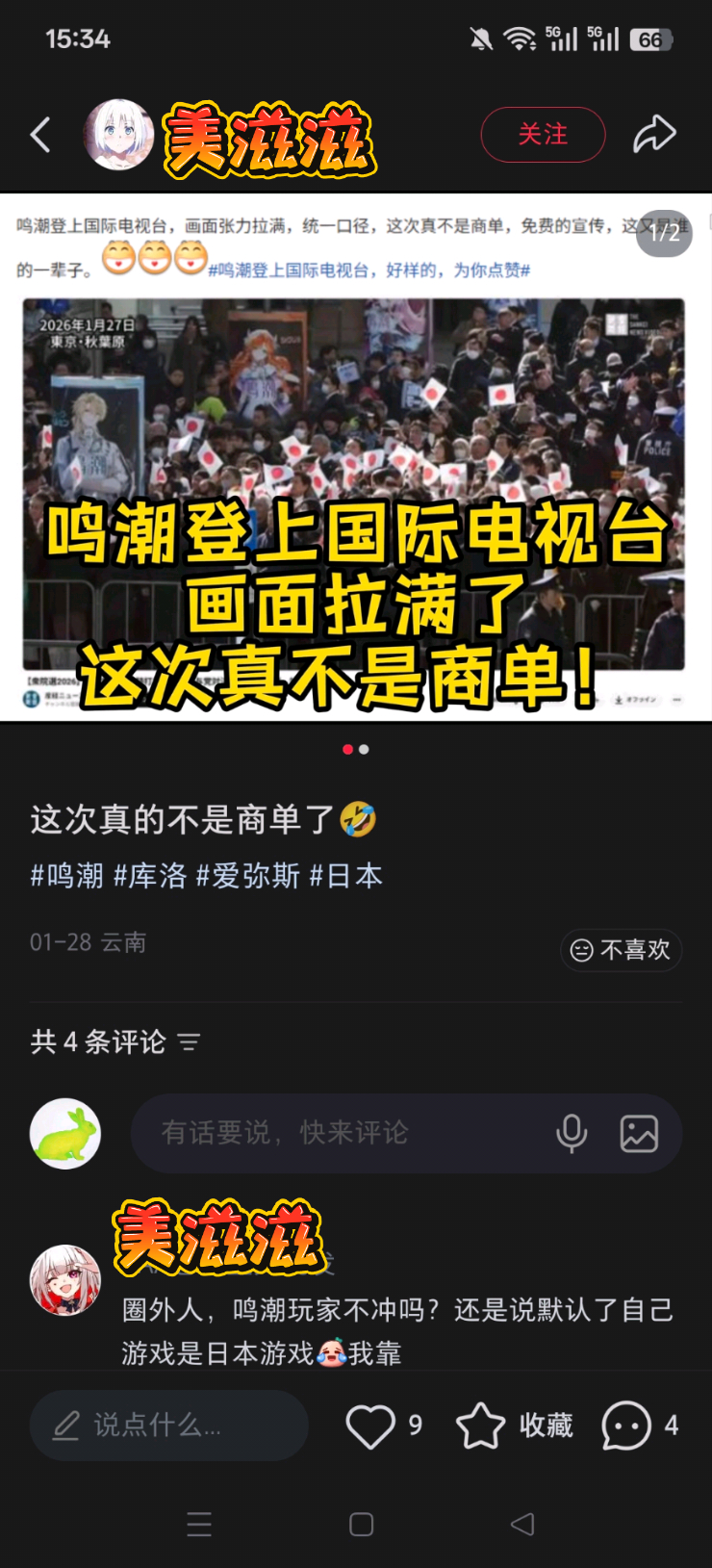Open the first commenter's avatar
712x1568 pixels.
(65, 1280)
